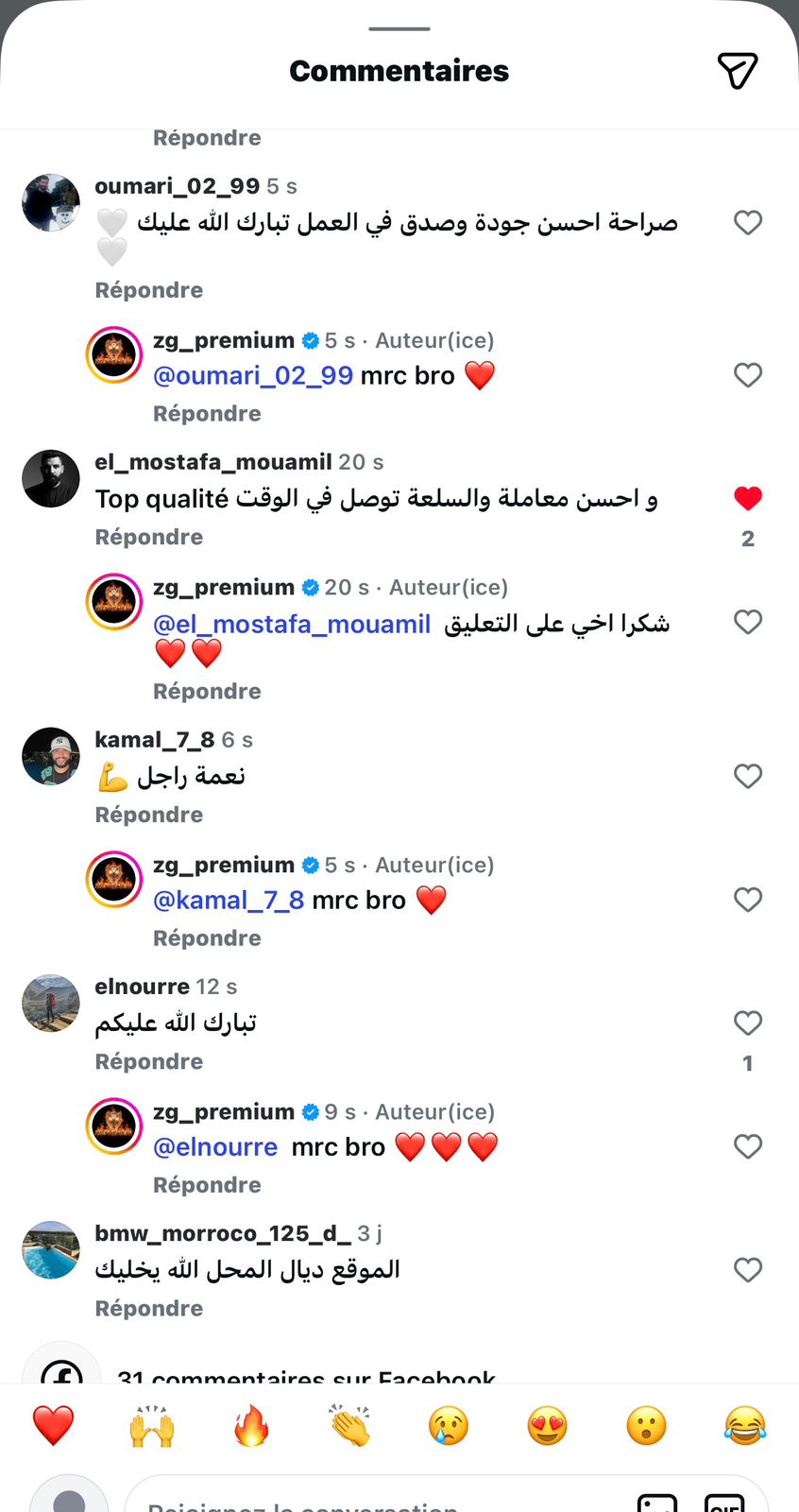Image resolution: width=799 pixels, height=1512 pixels.
Task: Reply to bmw_morroco_125_d_'s comment
Action: coord(149,1308)
